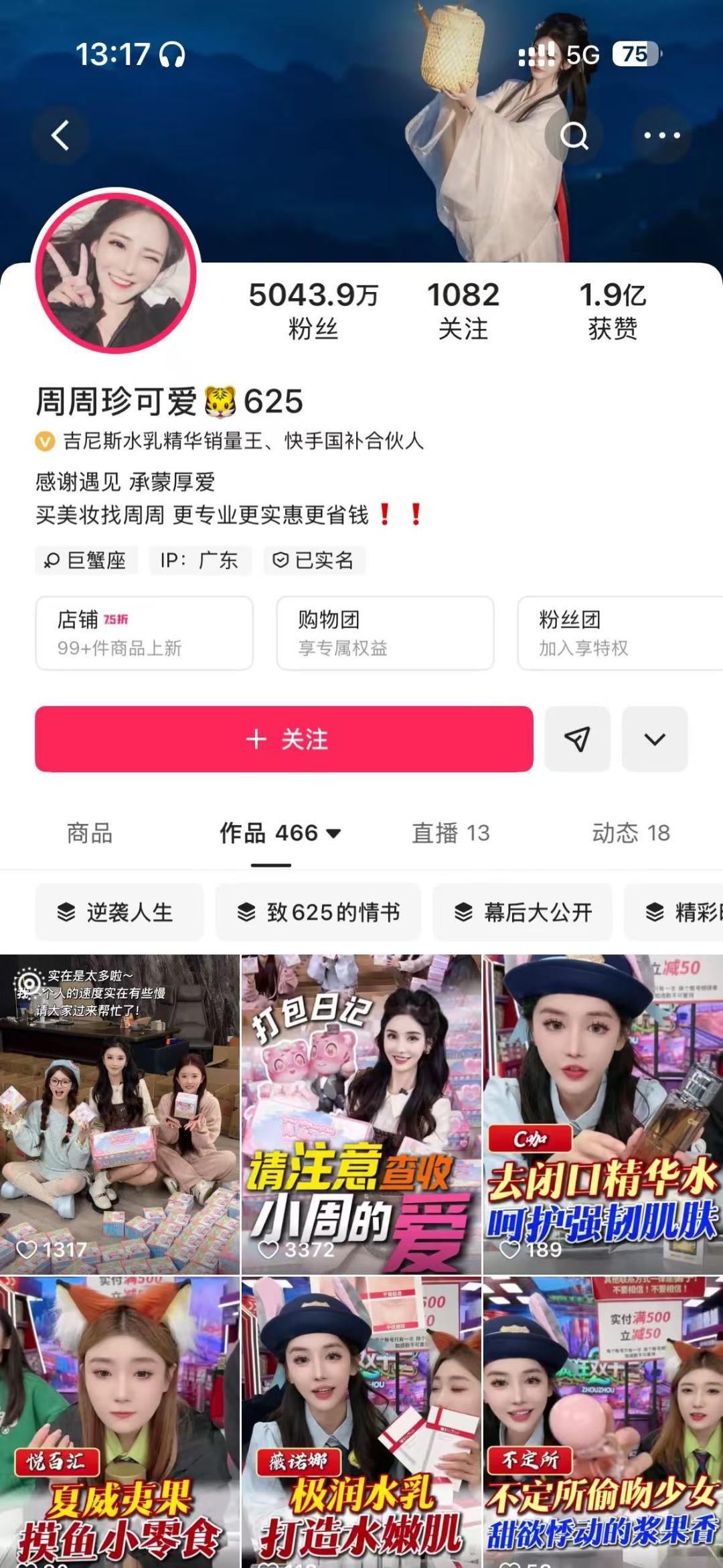Share profile via paper plane icon
723x1568 pixels.
(x=577, y=739)
